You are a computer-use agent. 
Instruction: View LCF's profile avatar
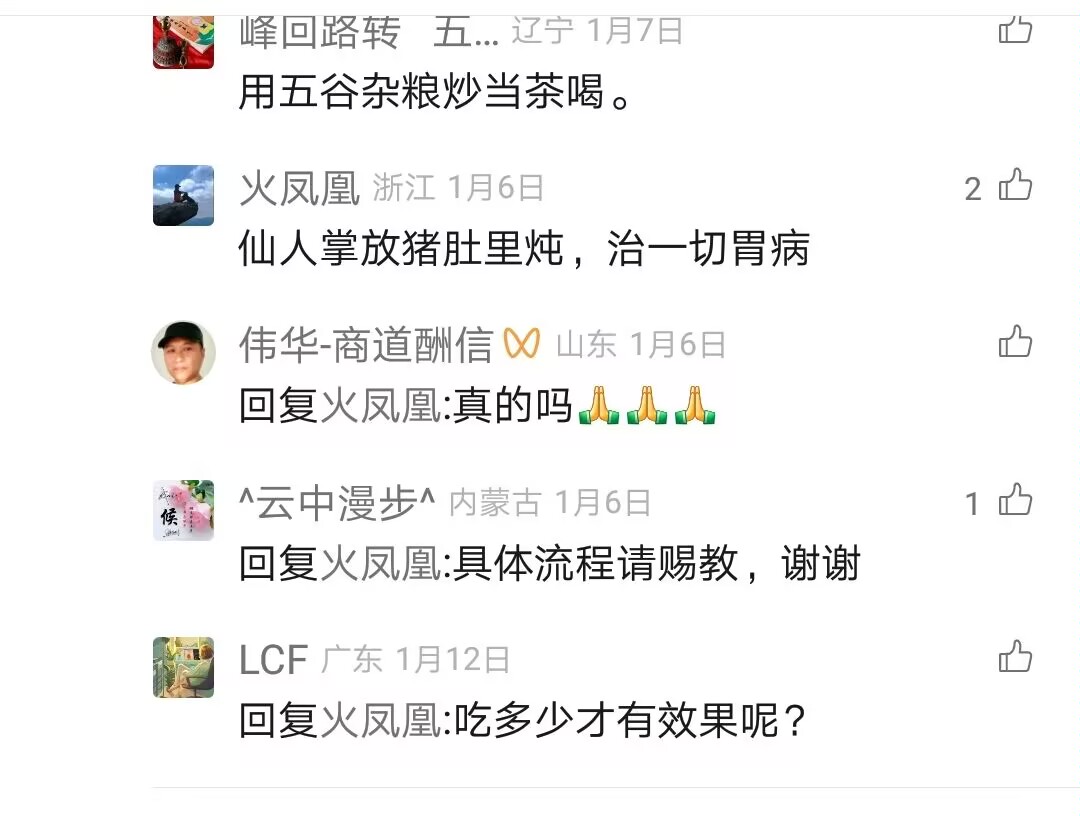[x=183, y=667]
